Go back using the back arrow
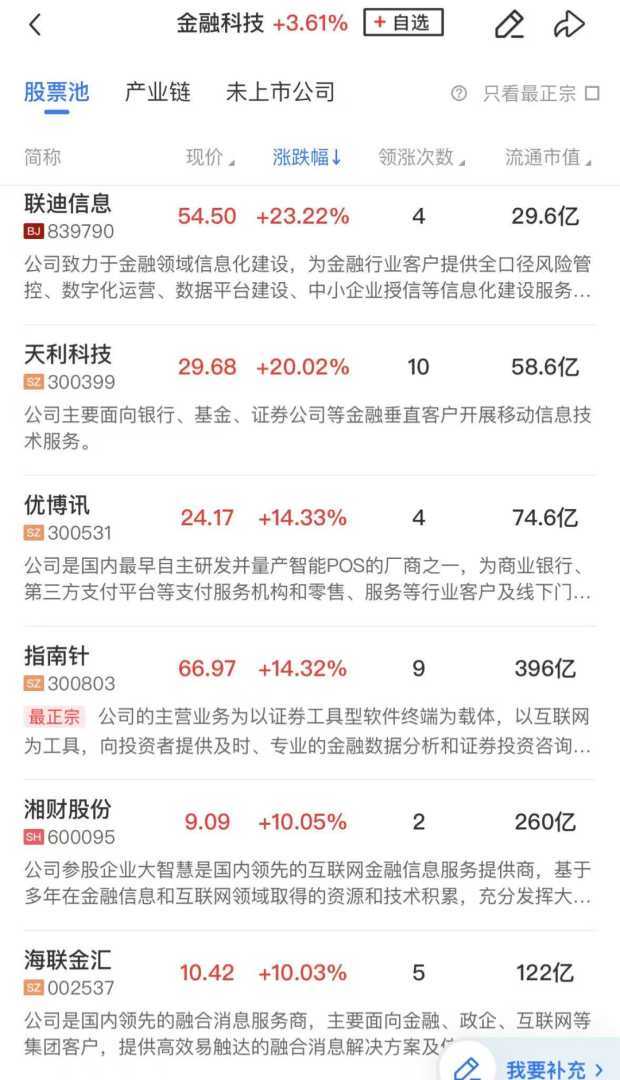The width and height of the screenshot is (620, 1080). pyautogui.click(x=35, y=25)
